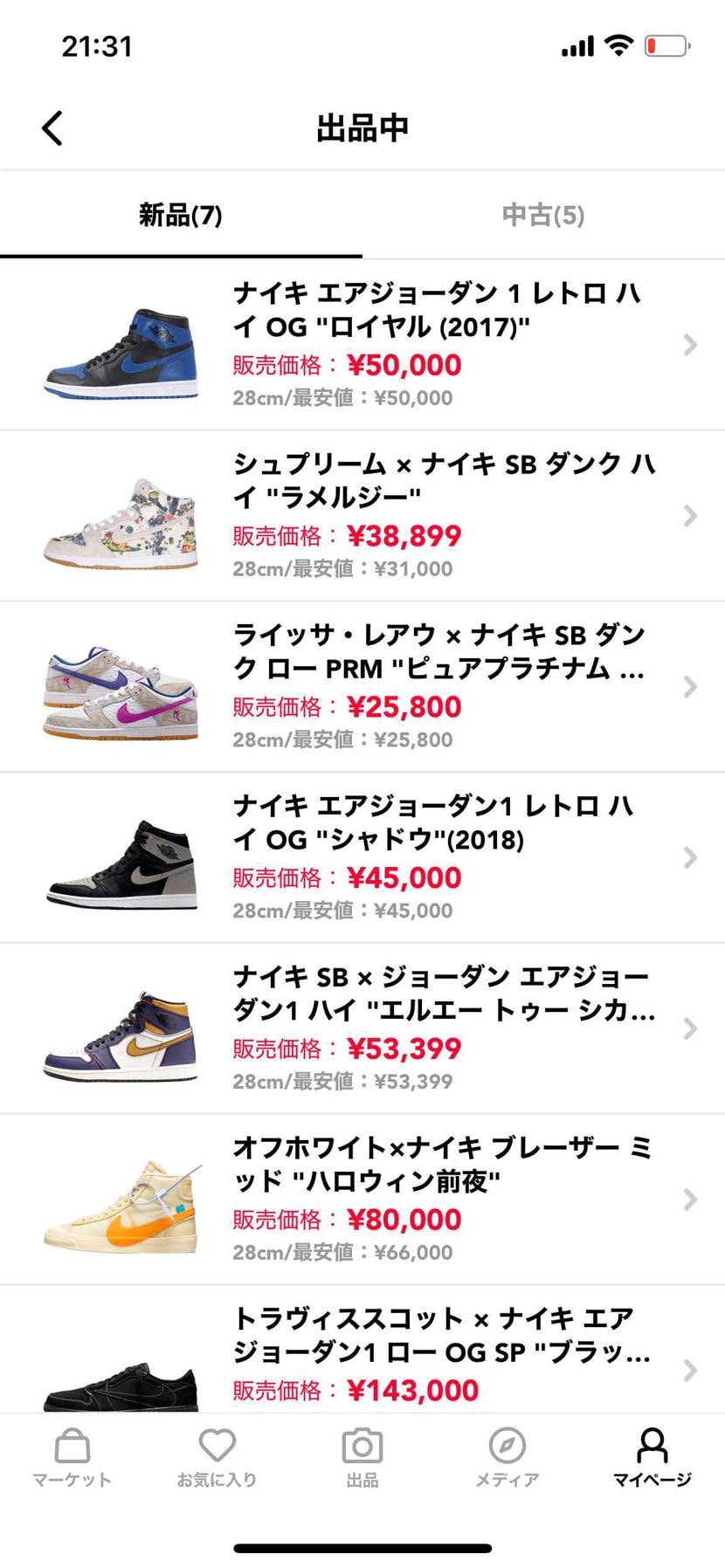725x1568 pixels.
Task: Open the お気に入り favorites tab
Action: 217,1458
